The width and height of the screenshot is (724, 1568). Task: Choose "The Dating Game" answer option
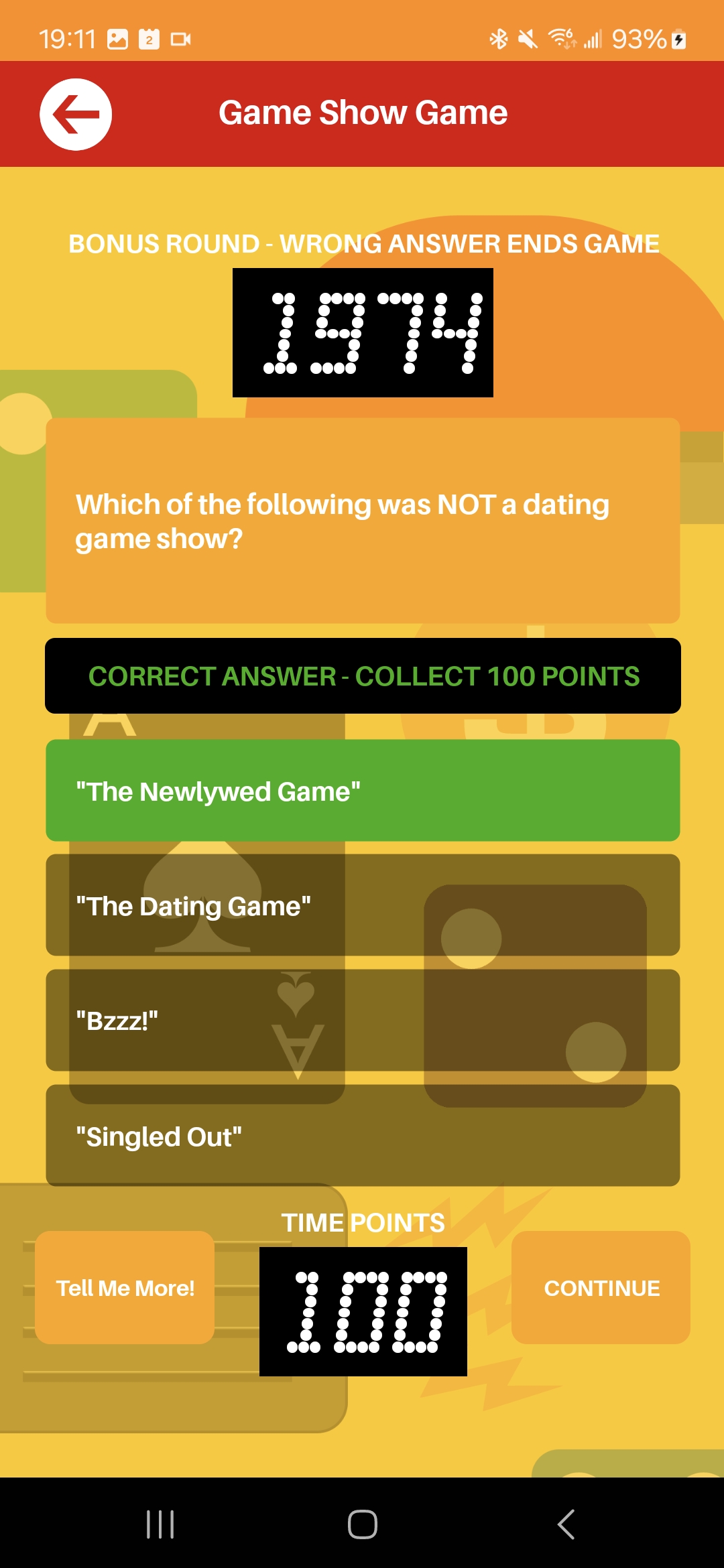[x=363, y=905]
